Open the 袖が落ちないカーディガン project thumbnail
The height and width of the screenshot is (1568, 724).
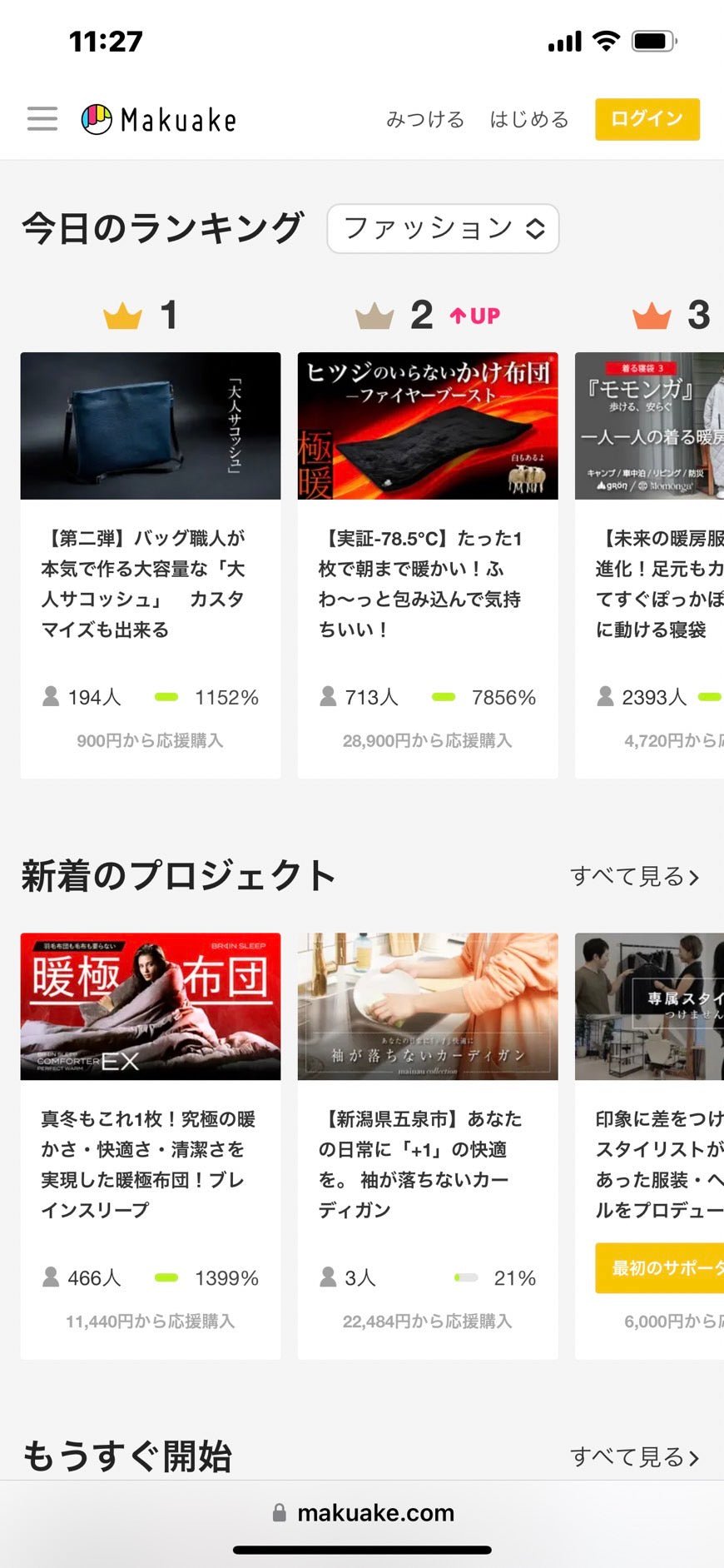(x=427, y=1006)
